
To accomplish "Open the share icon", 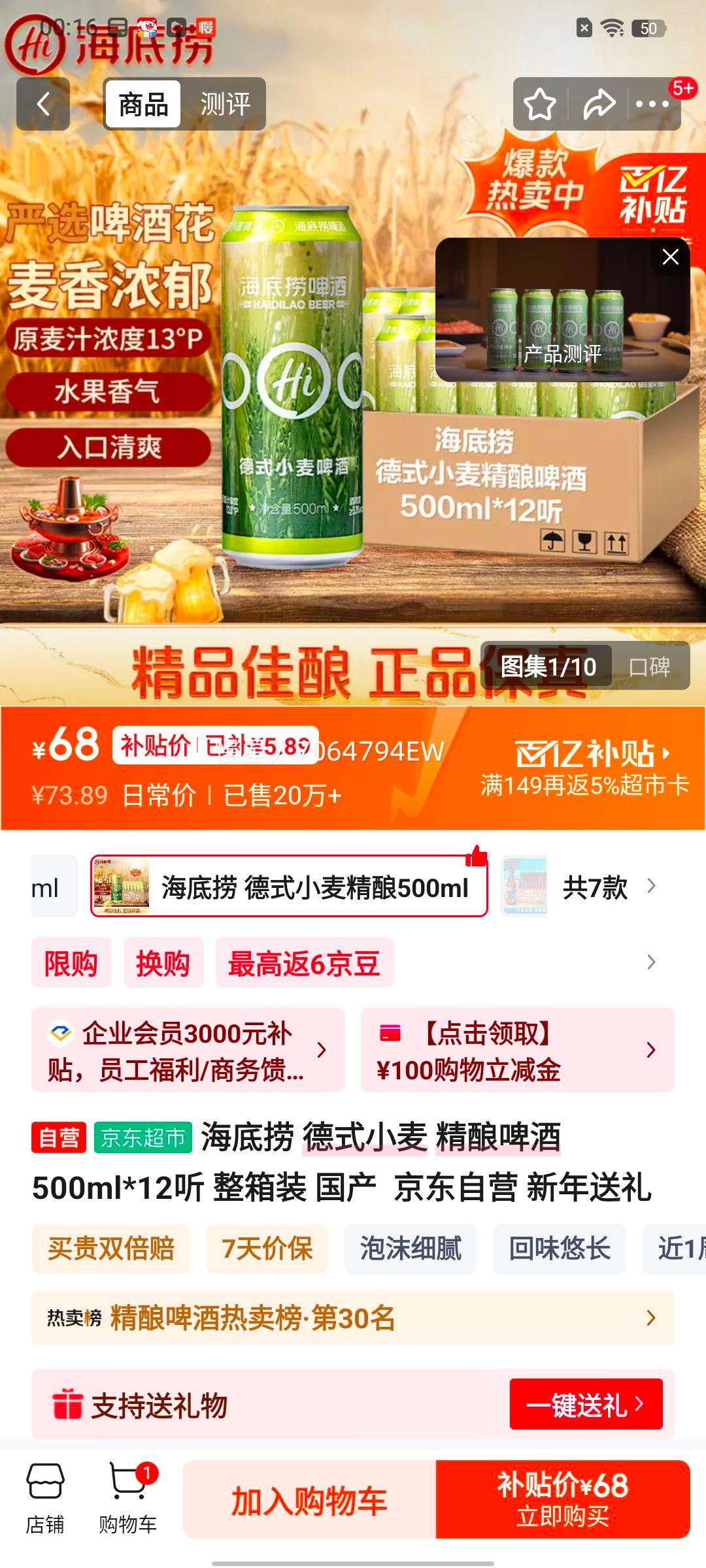I will (x=601, y=103).
